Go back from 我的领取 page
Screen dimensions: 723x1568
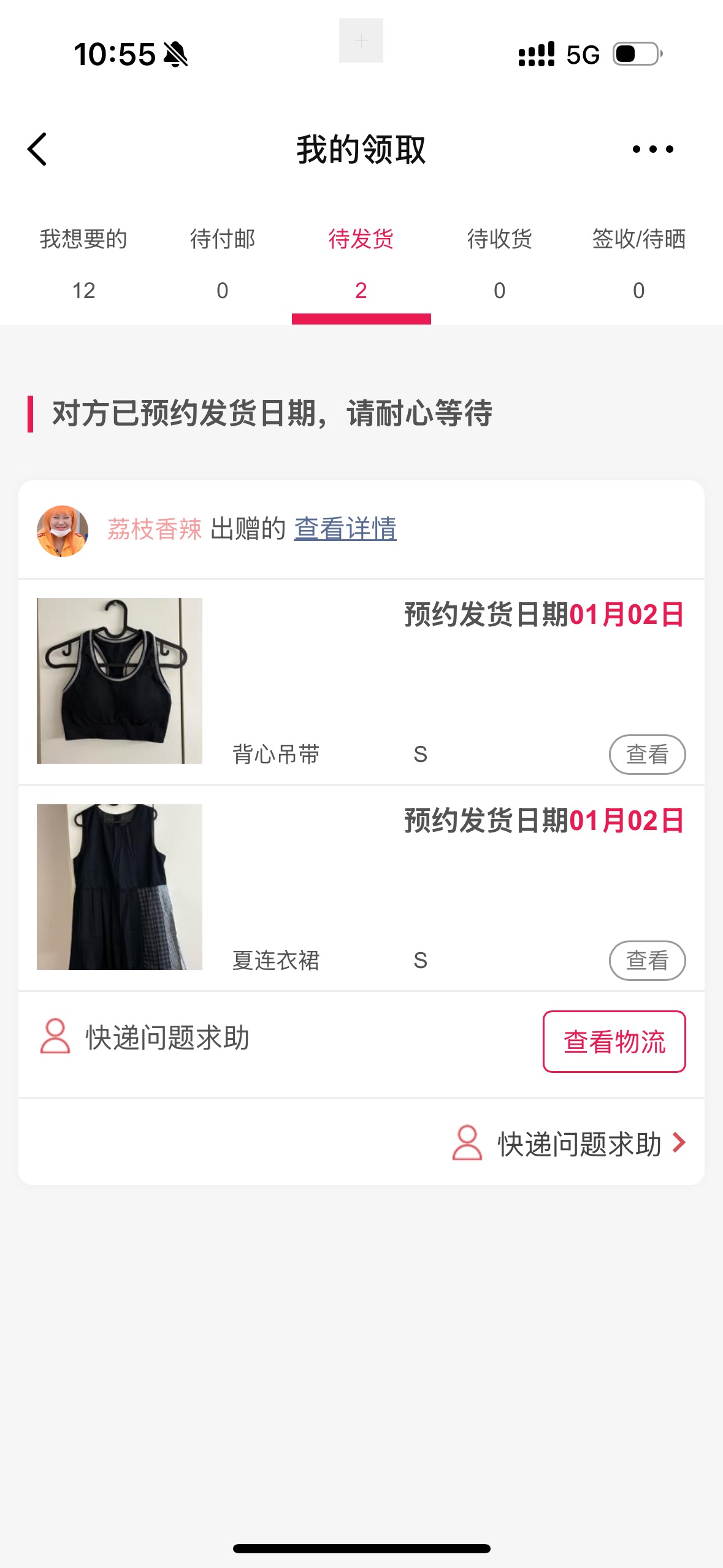pos(37,149)
